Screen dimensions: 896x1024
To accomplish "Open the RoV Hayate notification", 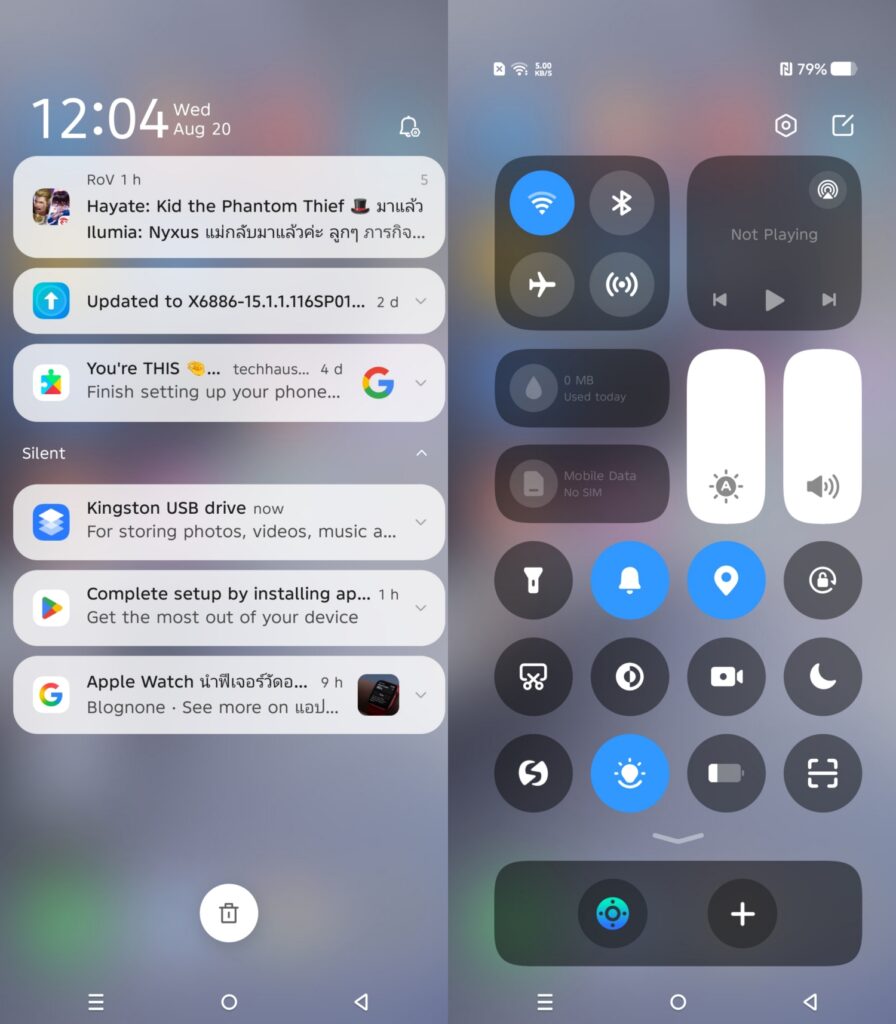I will 228,207.
